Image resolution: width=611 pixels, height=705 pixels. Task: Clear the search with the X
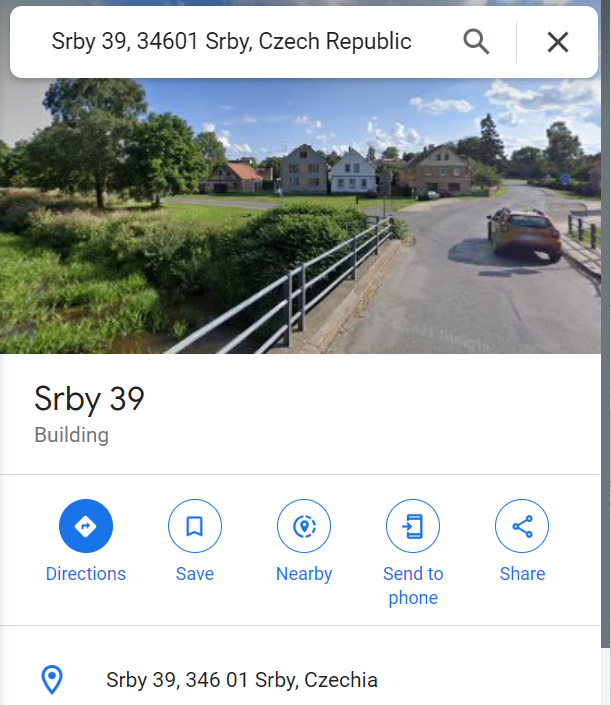pos(557,42)
